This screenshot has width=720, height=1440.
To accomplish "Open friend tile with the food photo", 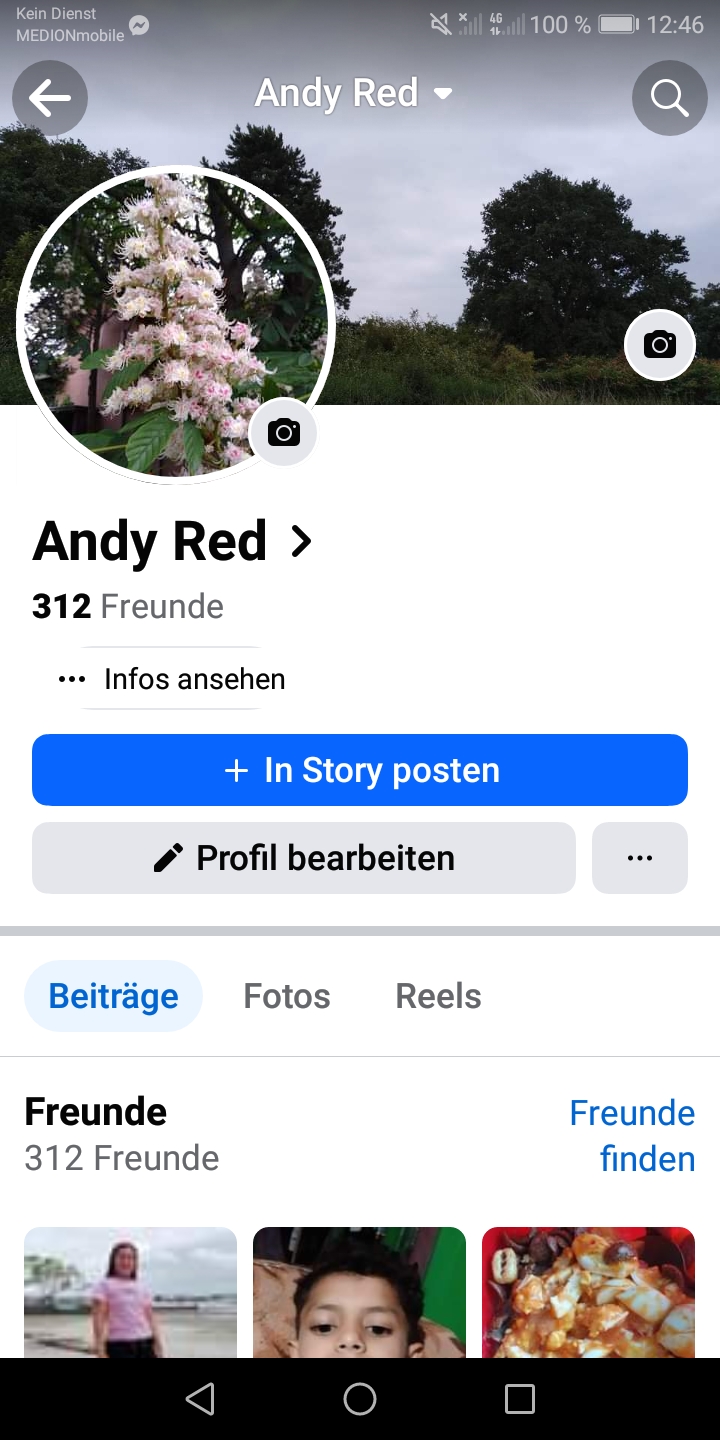I will (x=588, y=1292).
